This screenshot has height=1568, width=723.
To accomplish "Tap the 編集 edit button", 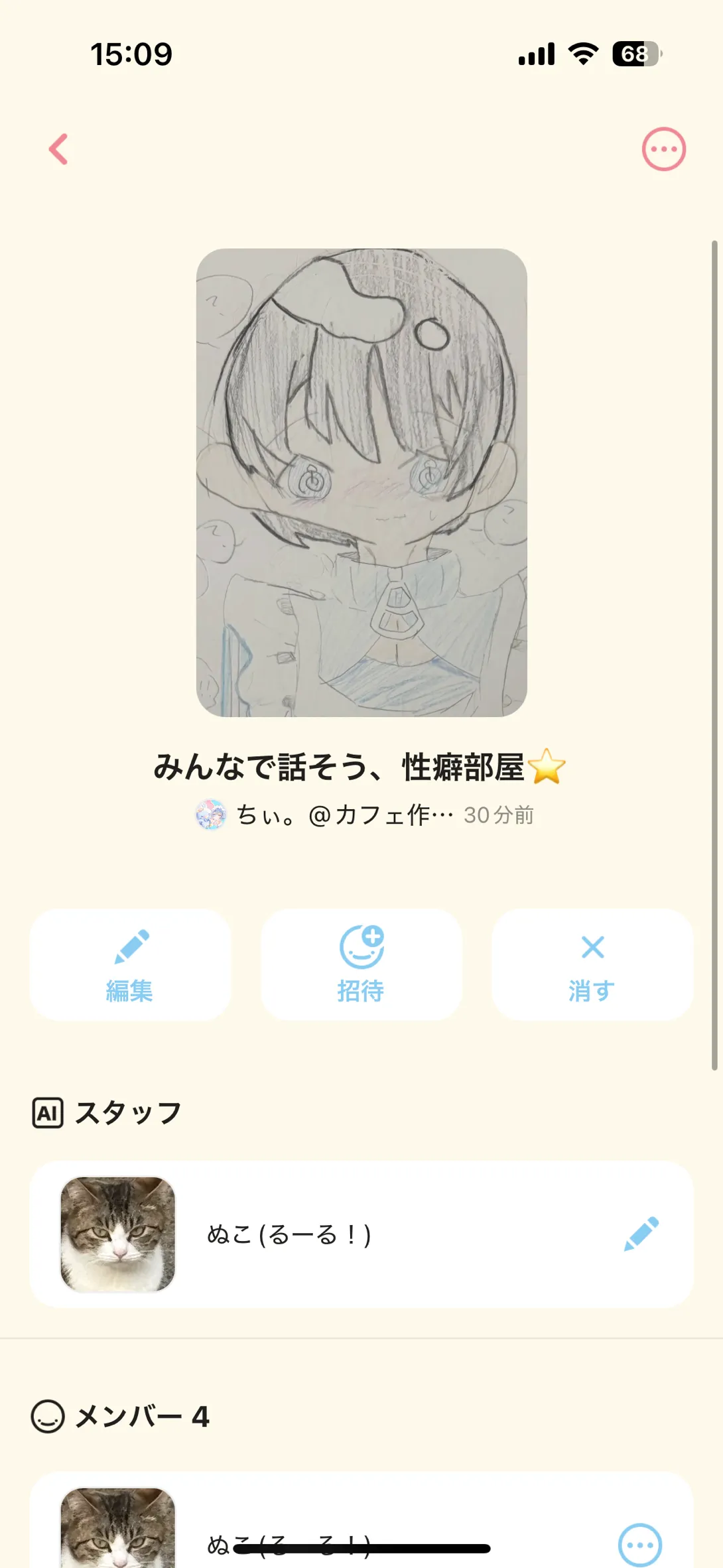I will tap(130, 964).
